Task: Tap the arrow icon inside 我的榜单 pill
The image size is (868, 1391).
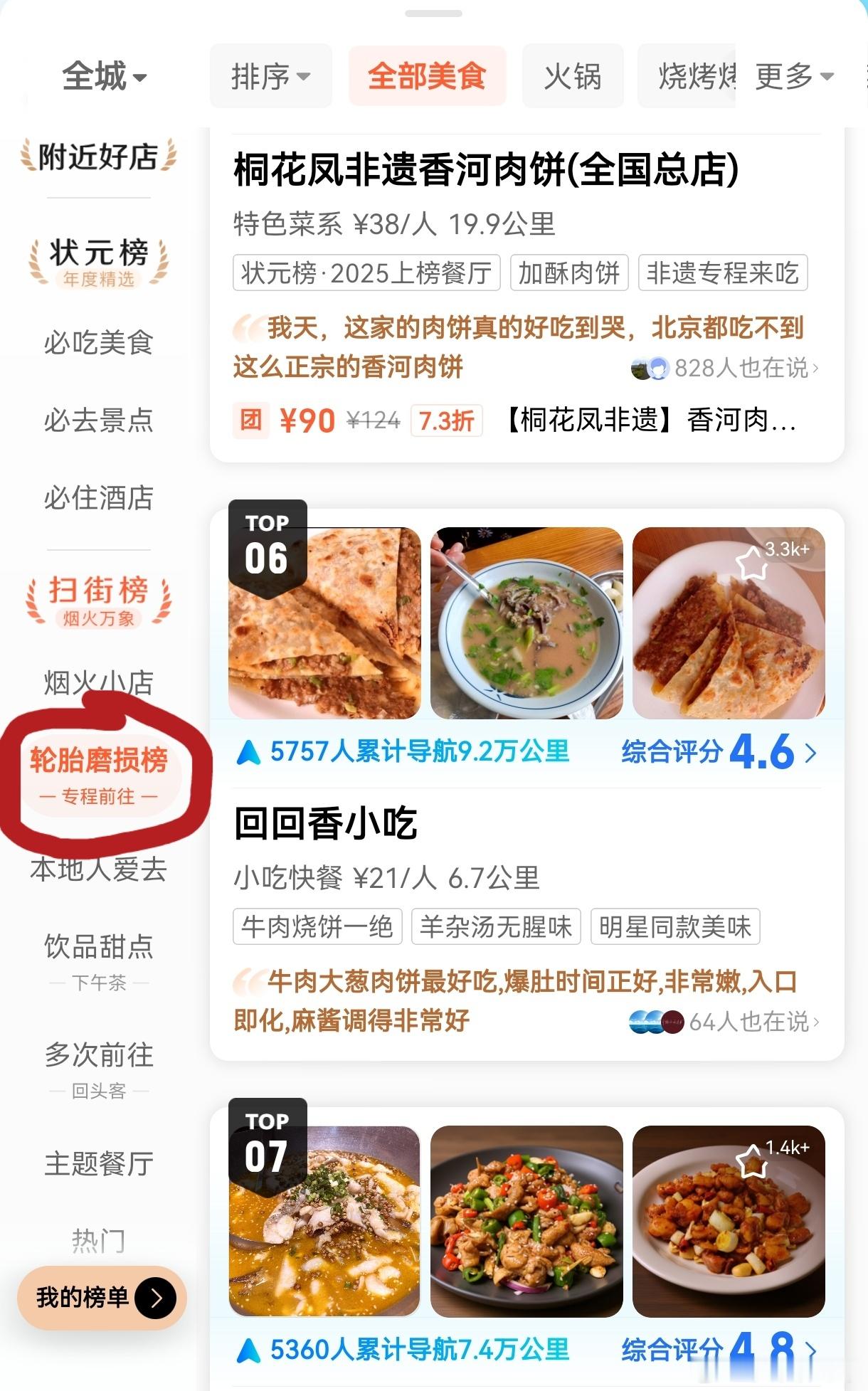Action: (x=156, y=1297)
